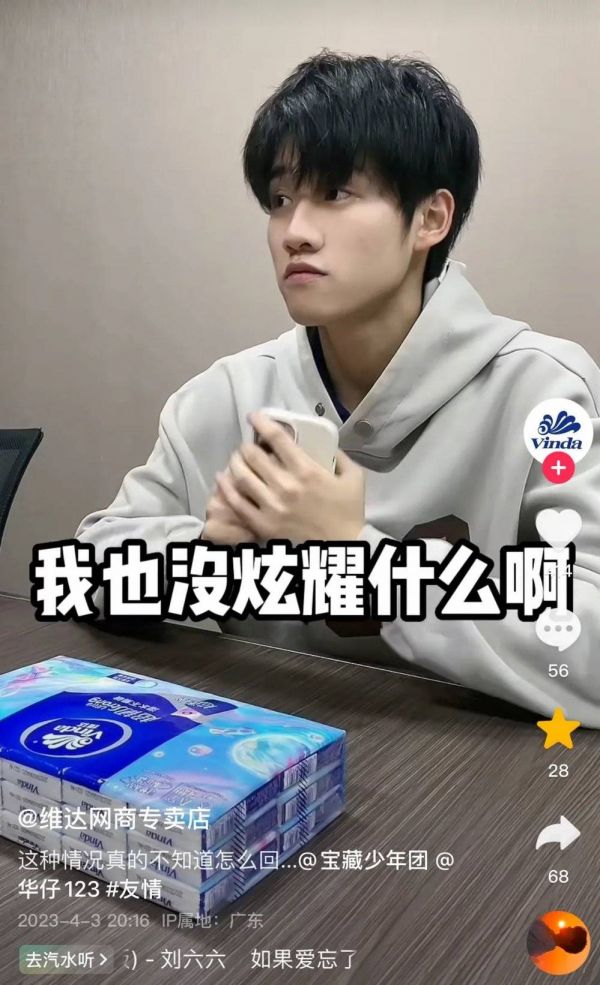The height and width of the screenshot is (985, 600).
Task: Open the comments with 56 replies
Action: tap(558, 630)
